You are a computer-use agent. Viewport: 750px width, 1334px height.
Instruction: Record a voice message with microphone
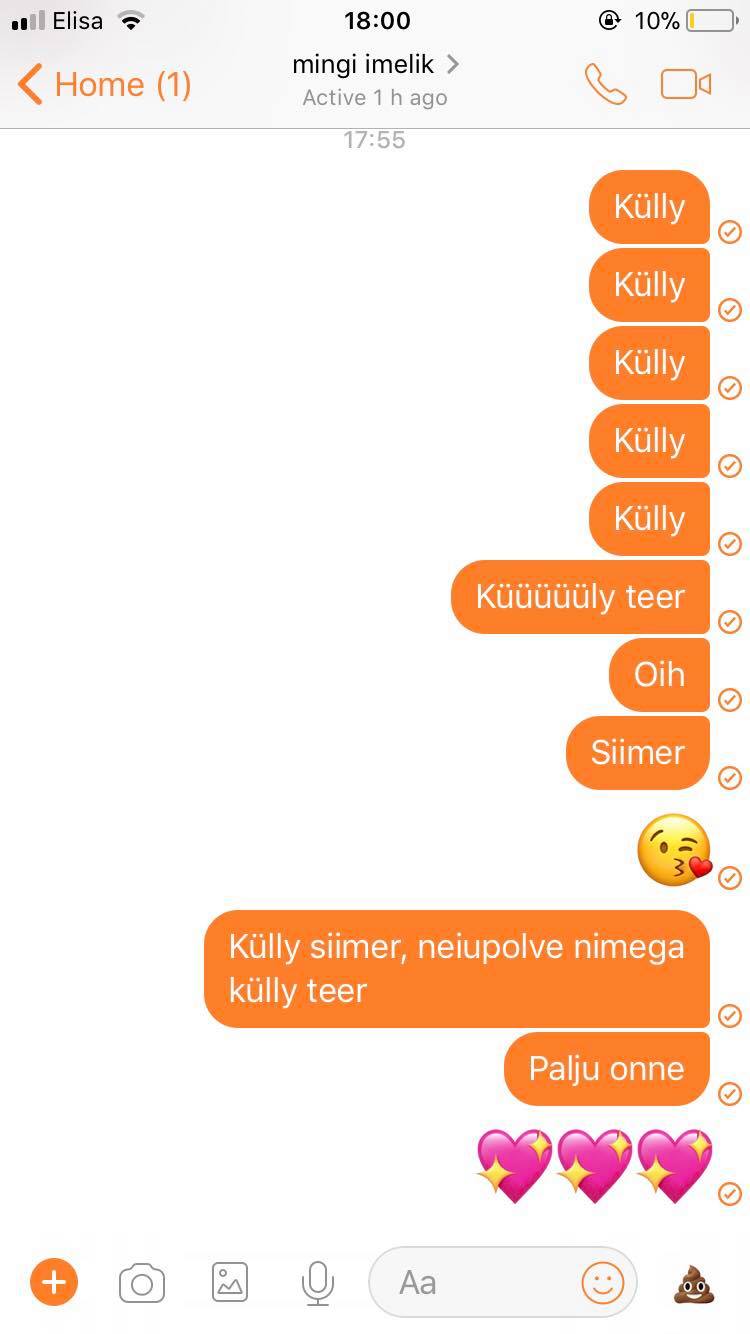[318, 1283]
